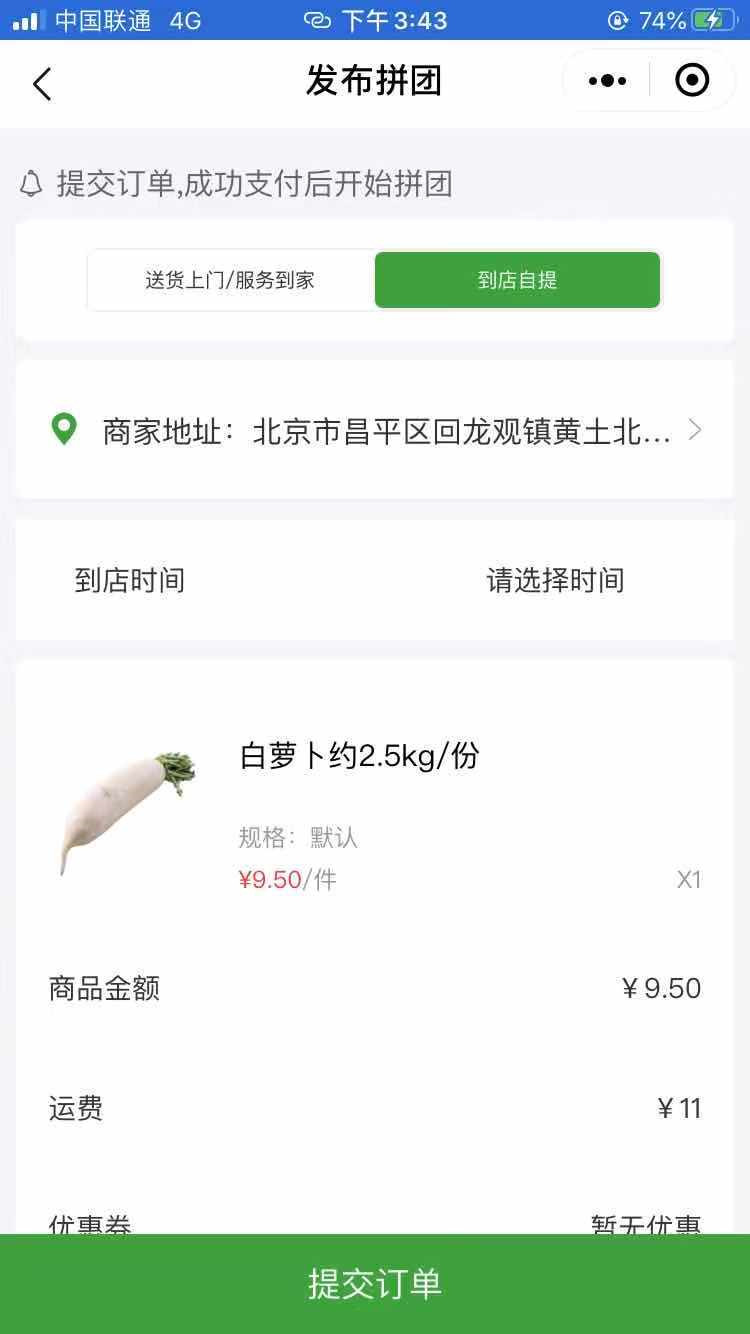The height and width of the screenshot is (1334, 750).
Task: Close the mini program with the circle button
Action: [692, 81]
